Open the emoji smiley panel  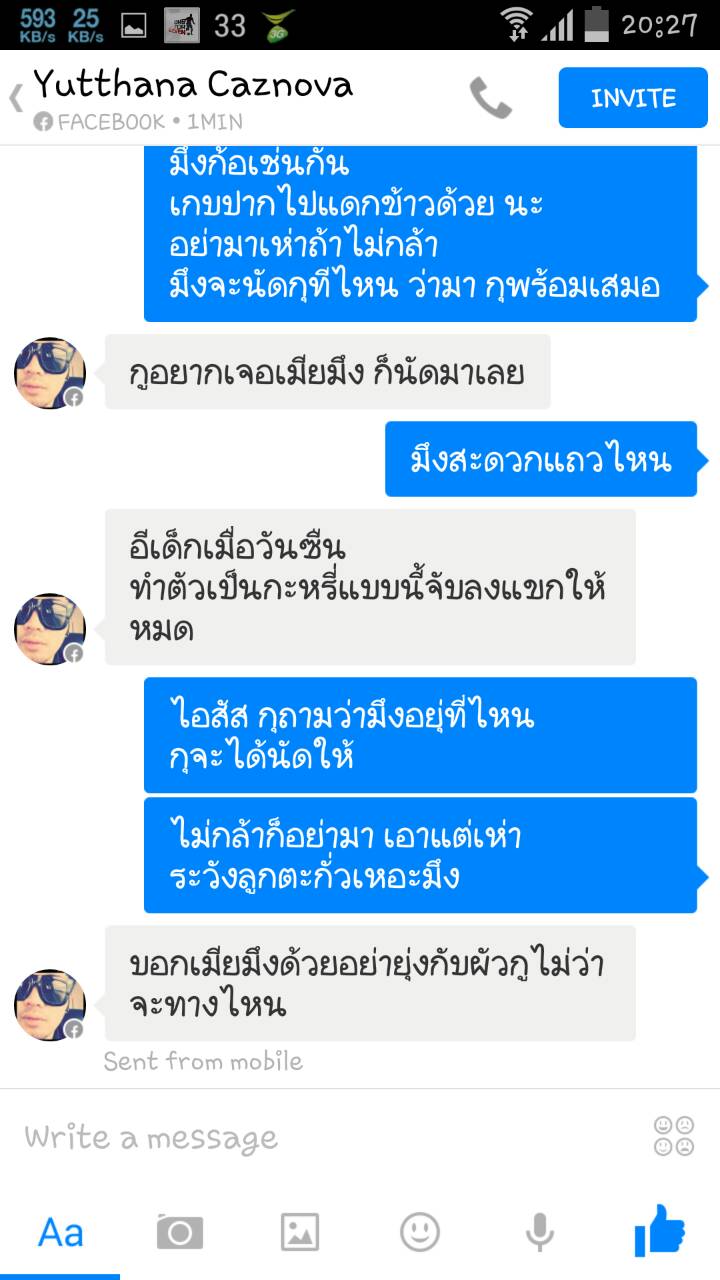click(x=420, y=1232)
